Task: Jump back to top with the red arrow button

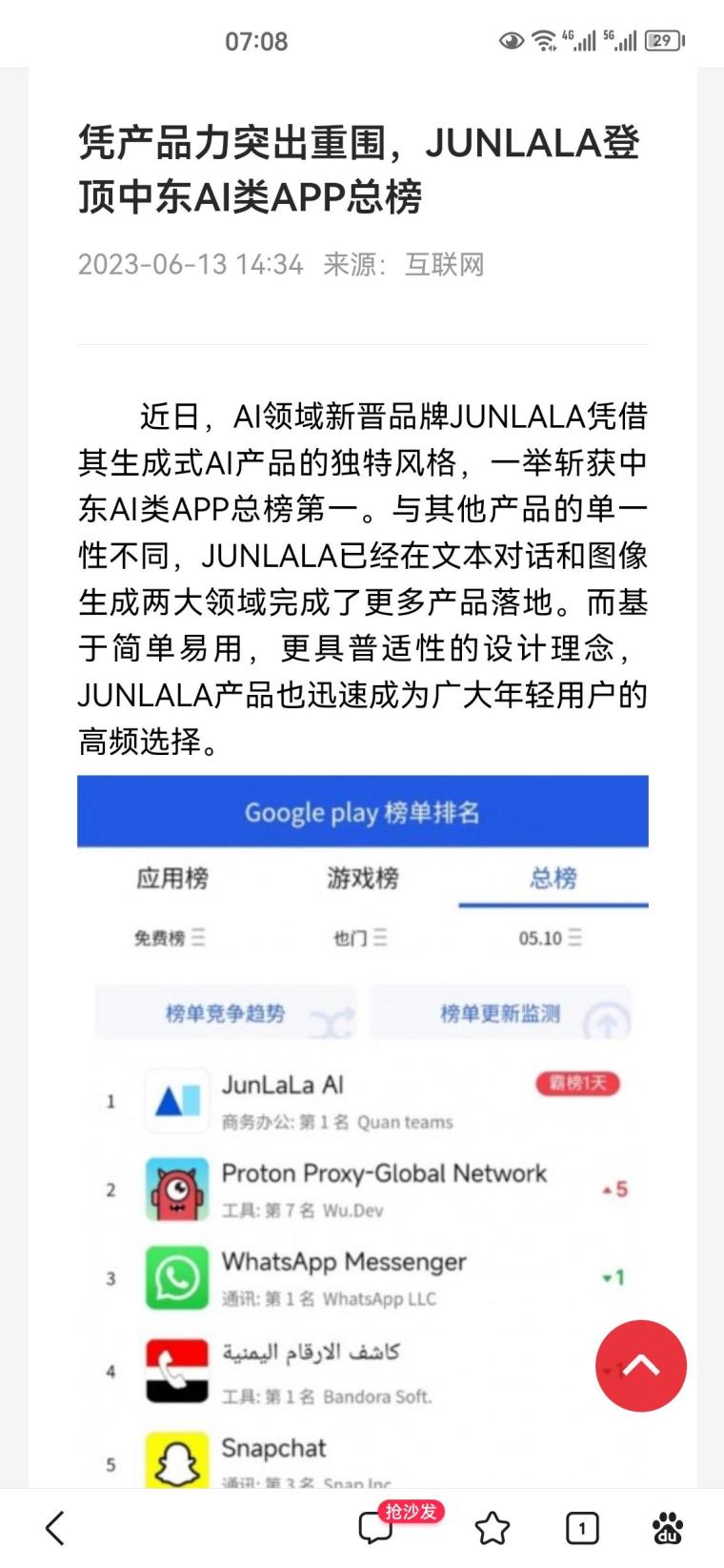Action: click(640, 1365)
